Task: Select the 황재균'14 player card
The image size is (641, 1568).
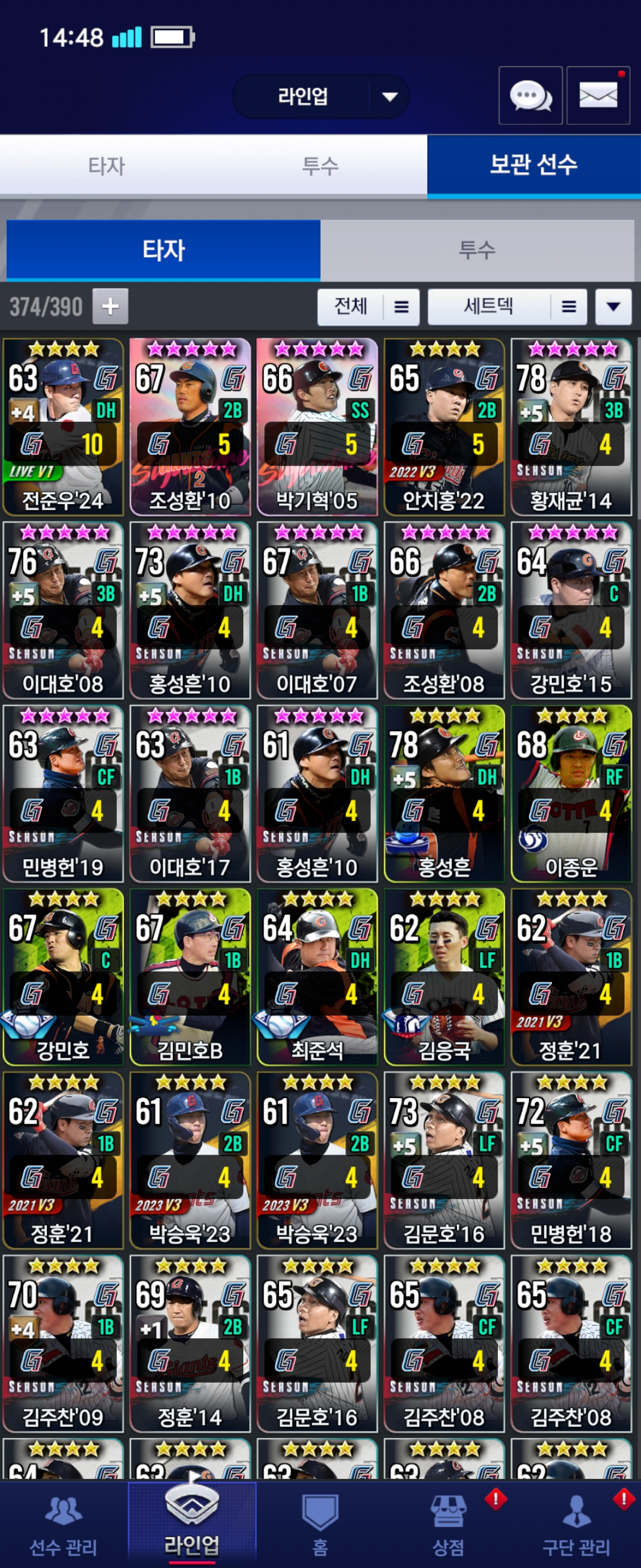Action: point(571,426)
